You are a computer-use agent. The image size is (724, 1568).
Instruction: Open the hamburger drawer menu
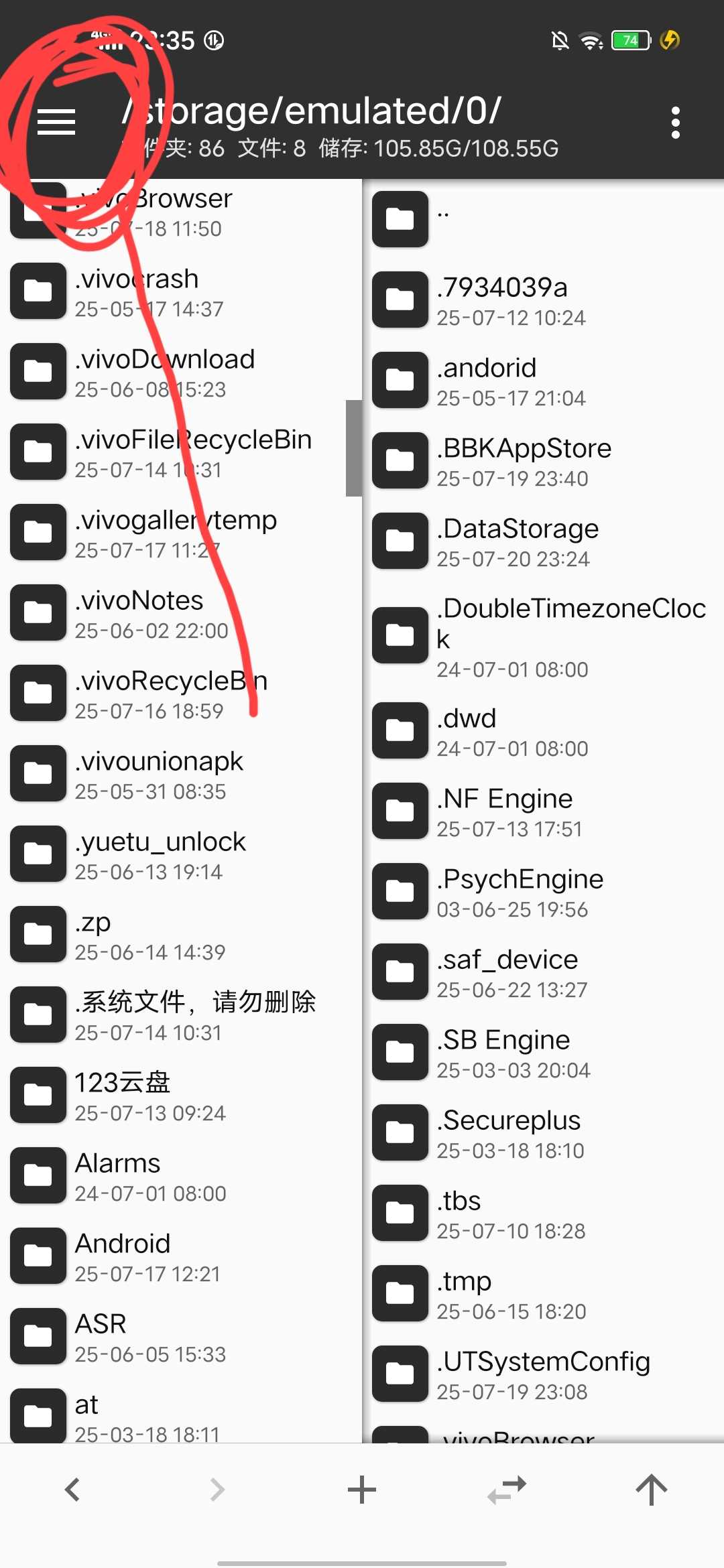point(56,122)
